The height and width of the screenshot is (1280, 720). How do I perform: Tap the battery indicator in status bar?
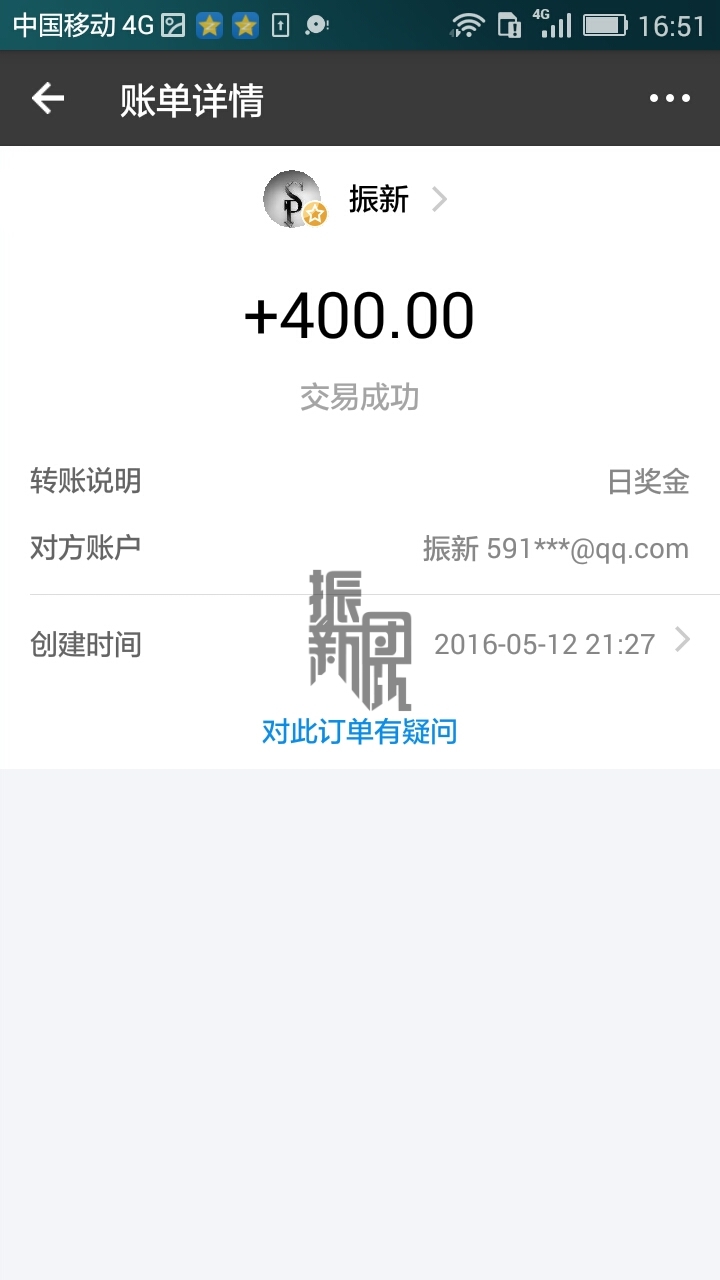(x=604, y=24)
